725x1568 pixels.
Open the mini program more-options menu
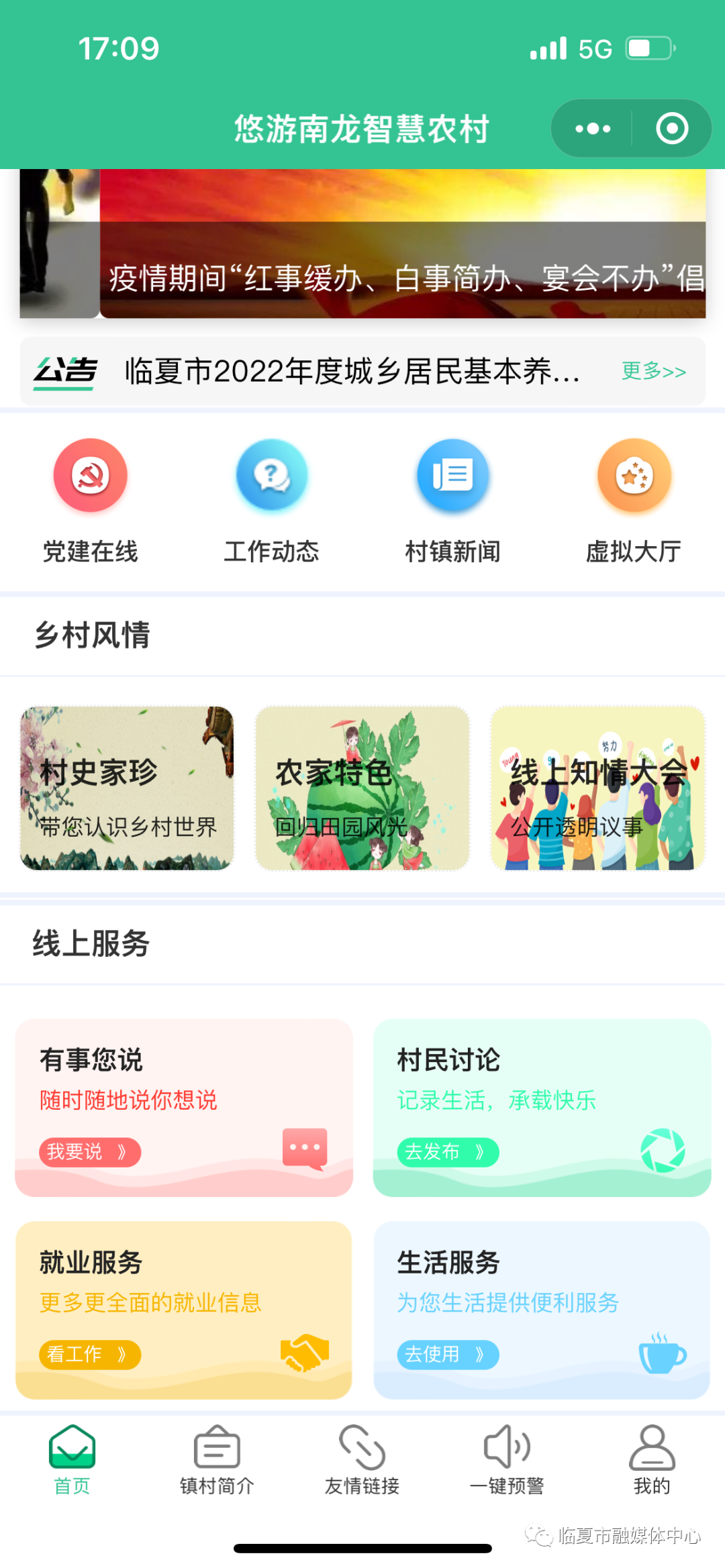click(593, 129)
